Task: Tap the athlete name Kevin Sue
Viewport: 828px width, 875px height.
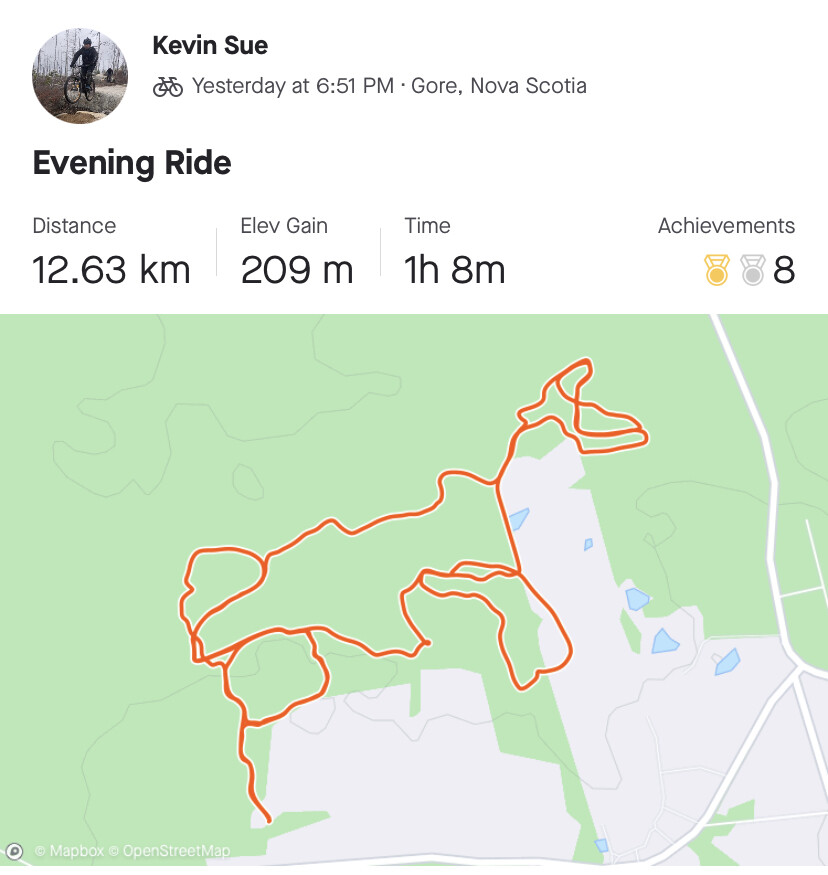Action: tap(210, 45)
